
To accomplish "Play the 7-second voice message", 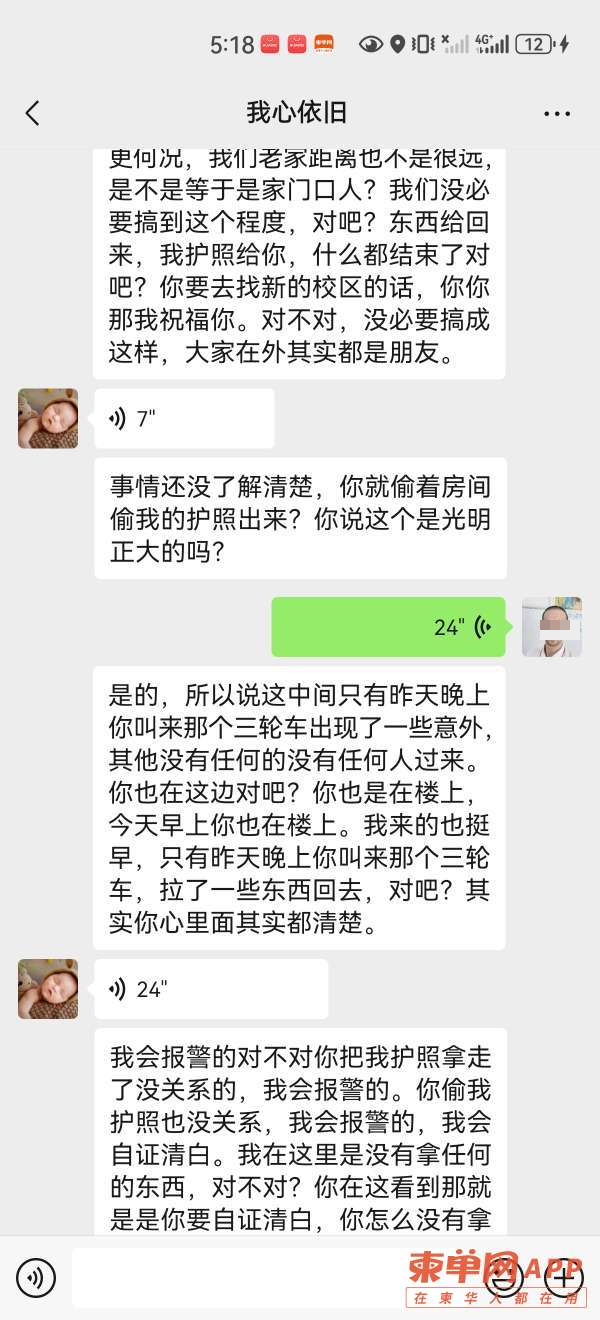I will coord(184,419).
